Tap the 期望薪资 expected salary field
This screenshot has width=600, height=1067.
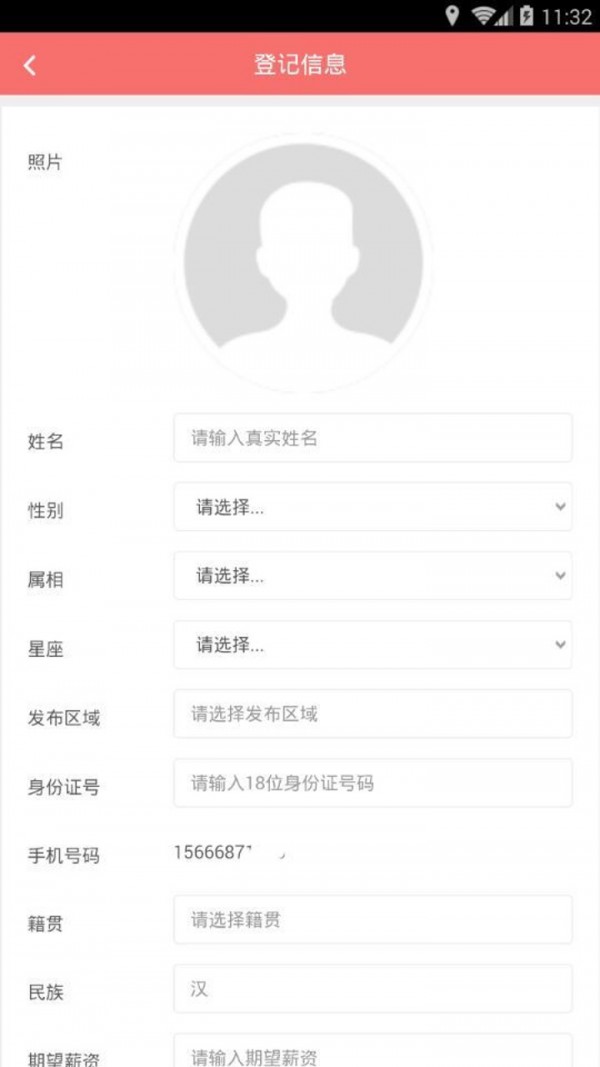tap(372, 1052)
